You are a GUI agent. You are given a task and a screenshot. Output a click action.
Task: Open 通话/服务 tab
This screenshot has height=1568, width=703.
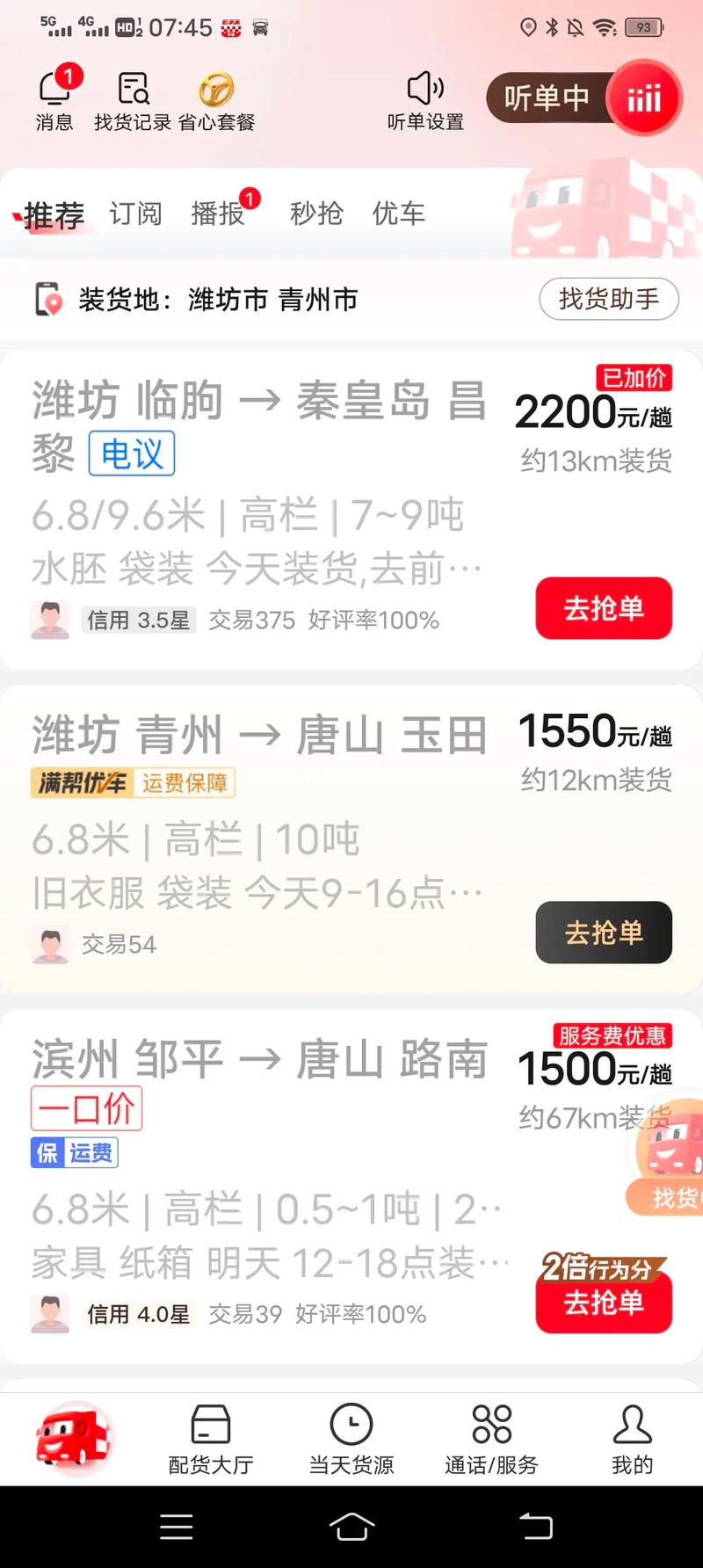(x=491, y=1440)
